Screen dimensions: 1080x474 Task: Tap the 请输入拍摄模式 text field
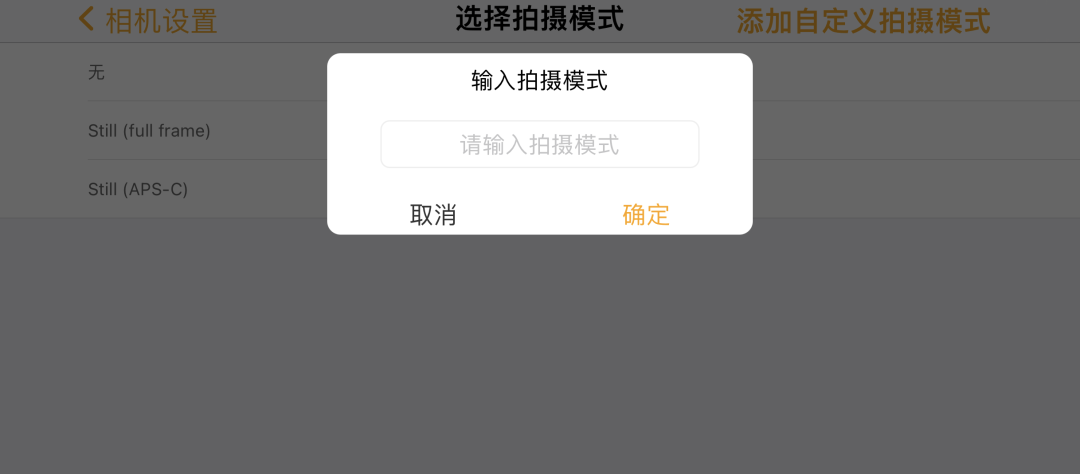coord(539,145)
